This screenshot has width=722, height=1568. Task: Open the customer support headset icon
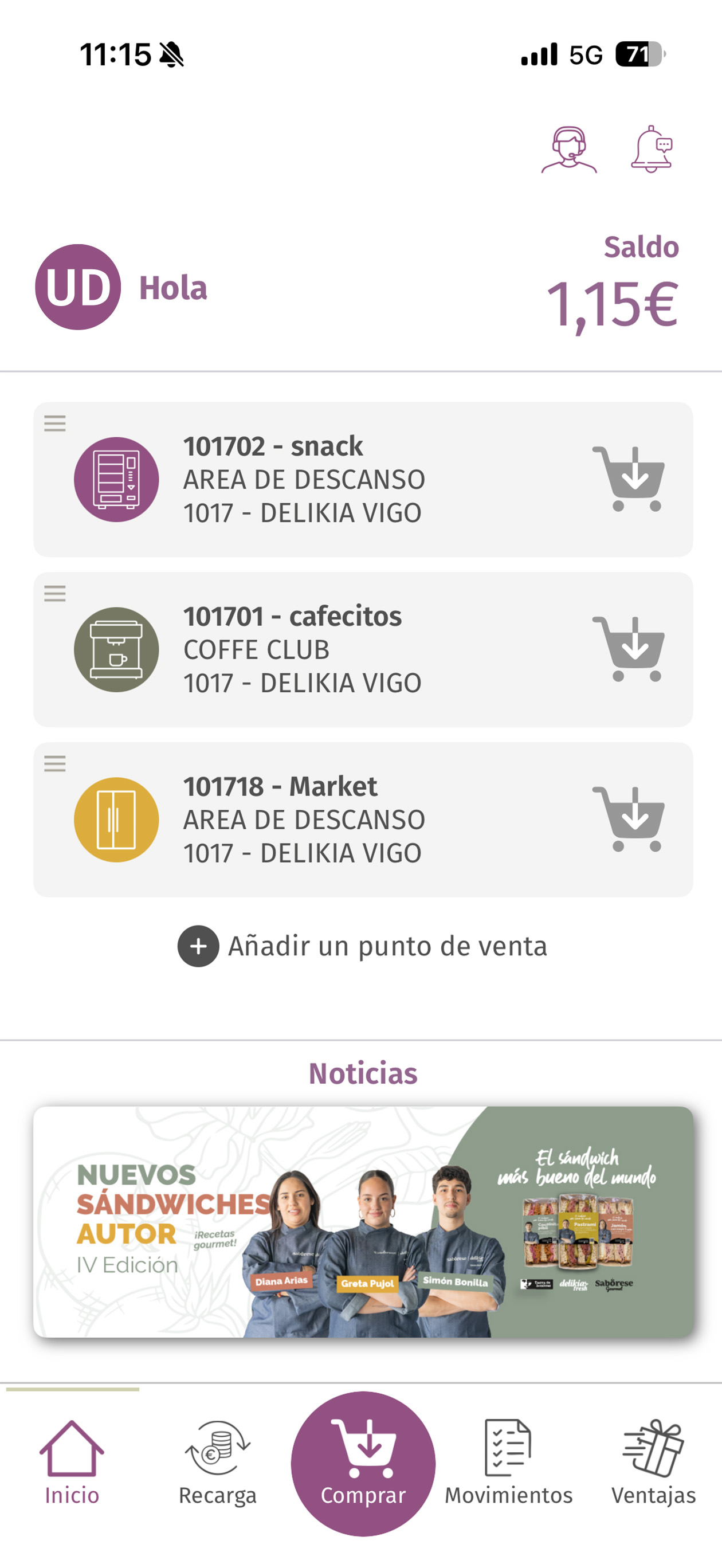click(x=568, y=150)
